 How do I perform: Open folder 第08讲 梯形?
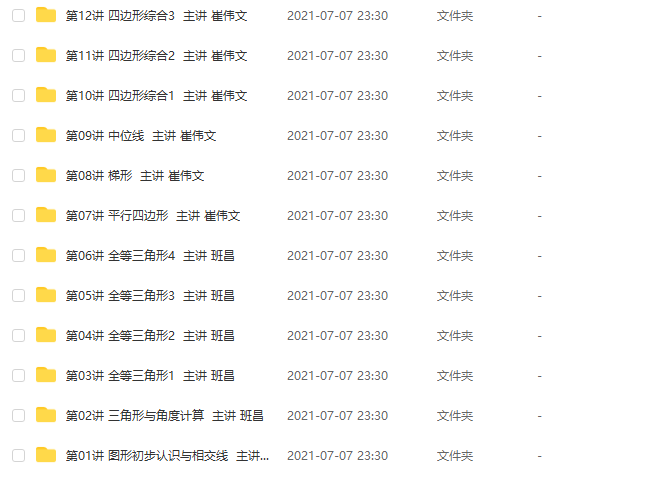click(134, 176)
